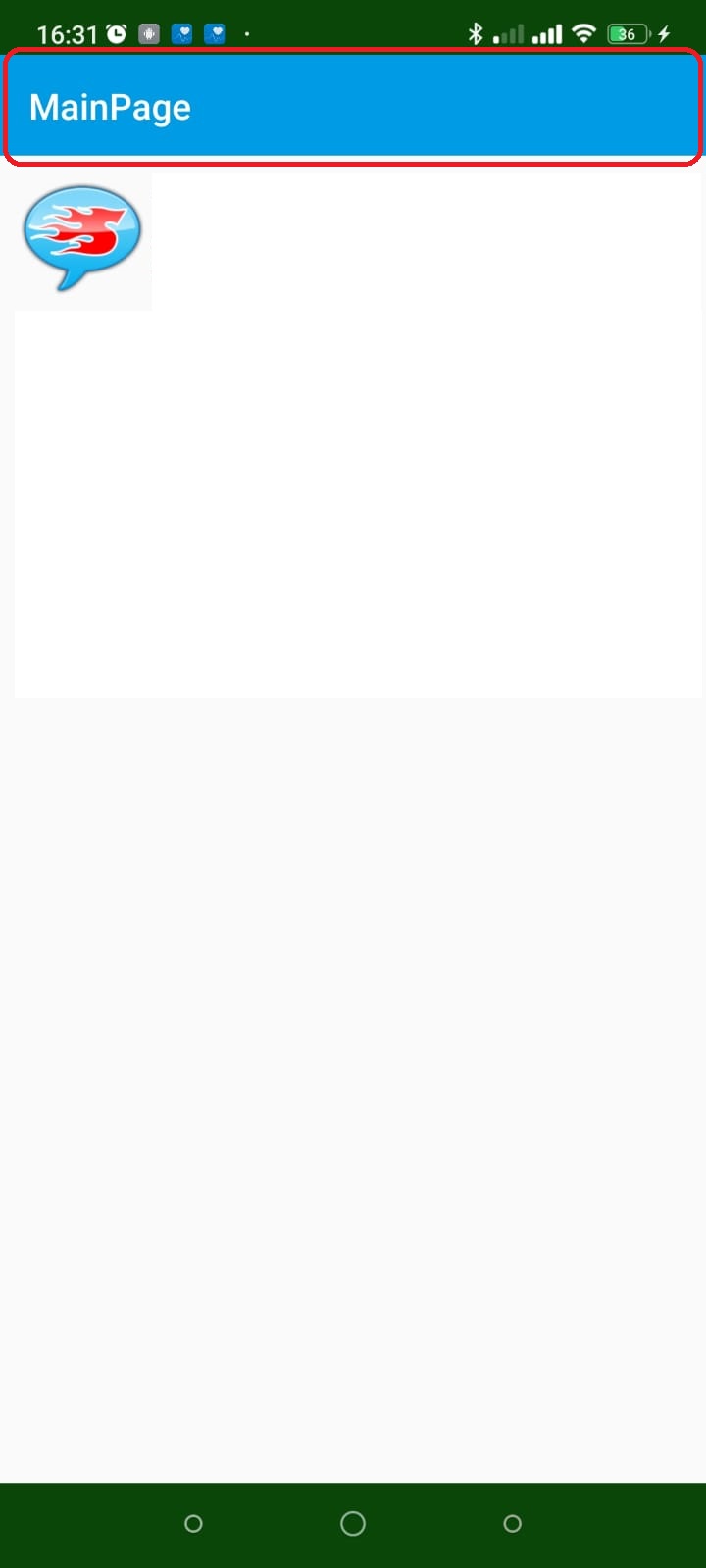Go to home via center navigation button
Image resolution: width=706 pixels, height=1568 pixels.
353,1523
